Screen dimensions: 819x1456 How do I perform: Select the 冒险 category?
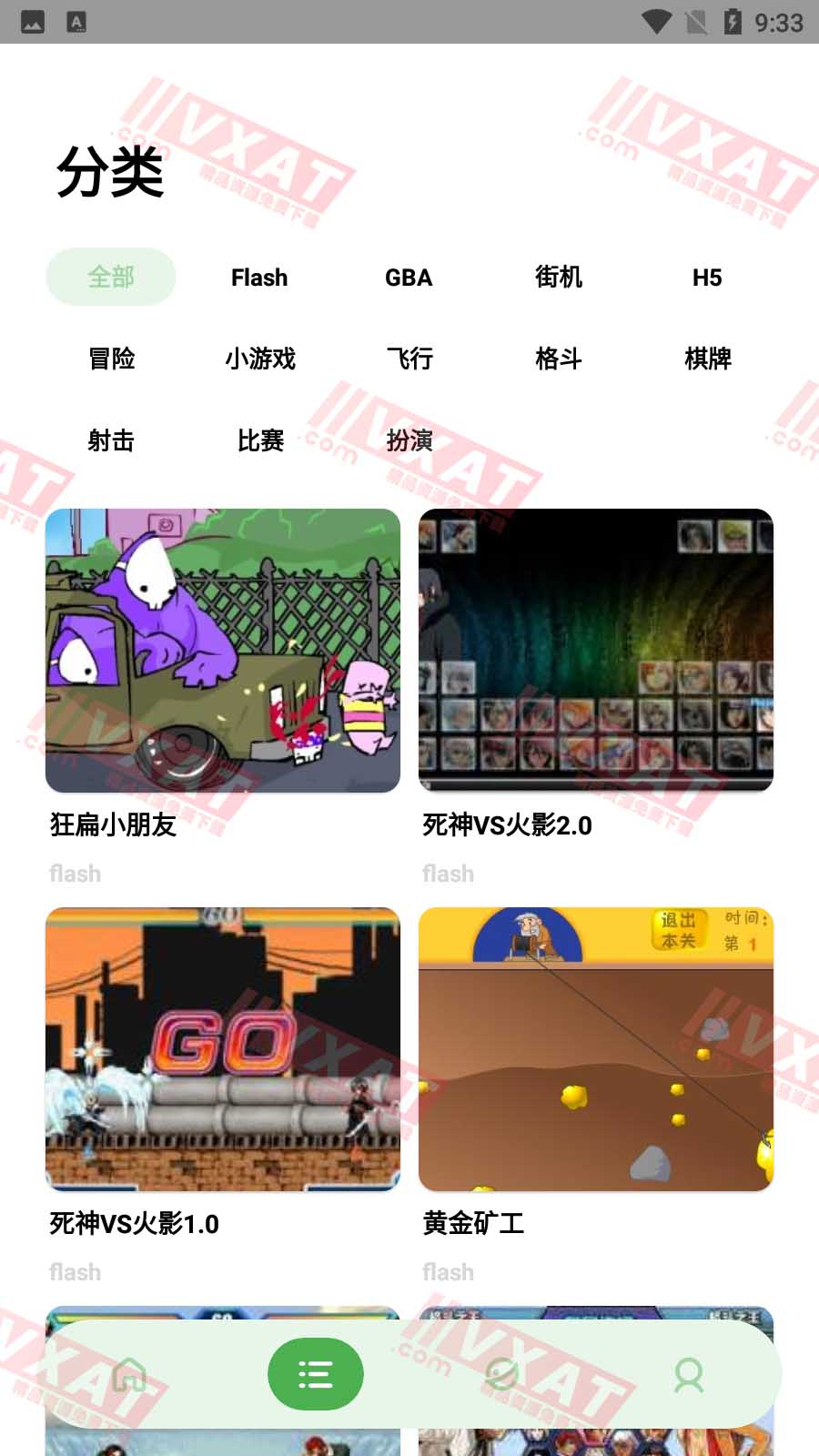[111, 359]
